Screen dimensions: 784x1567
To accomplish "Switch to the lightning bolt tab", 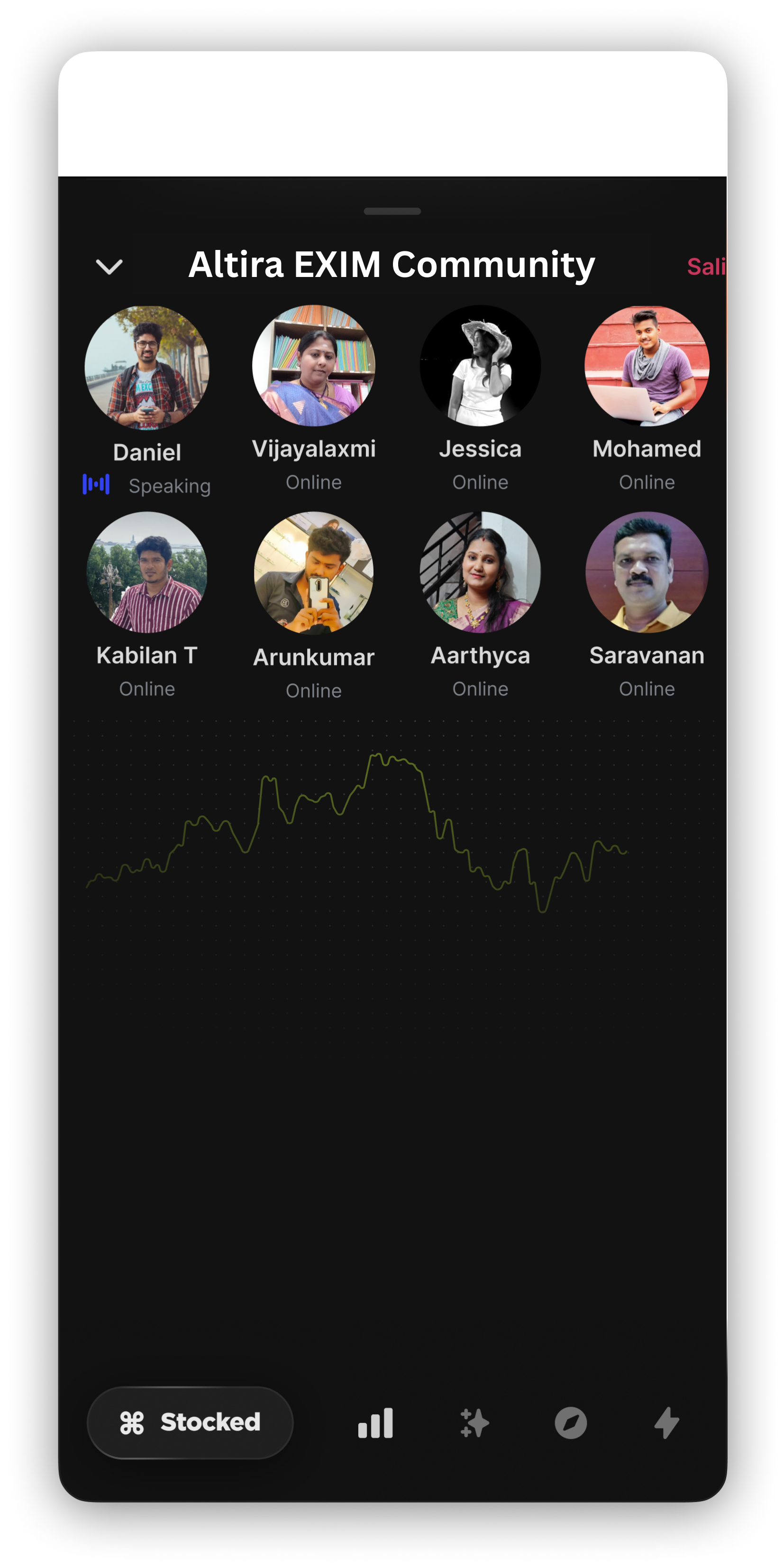I will (667, 1423).
